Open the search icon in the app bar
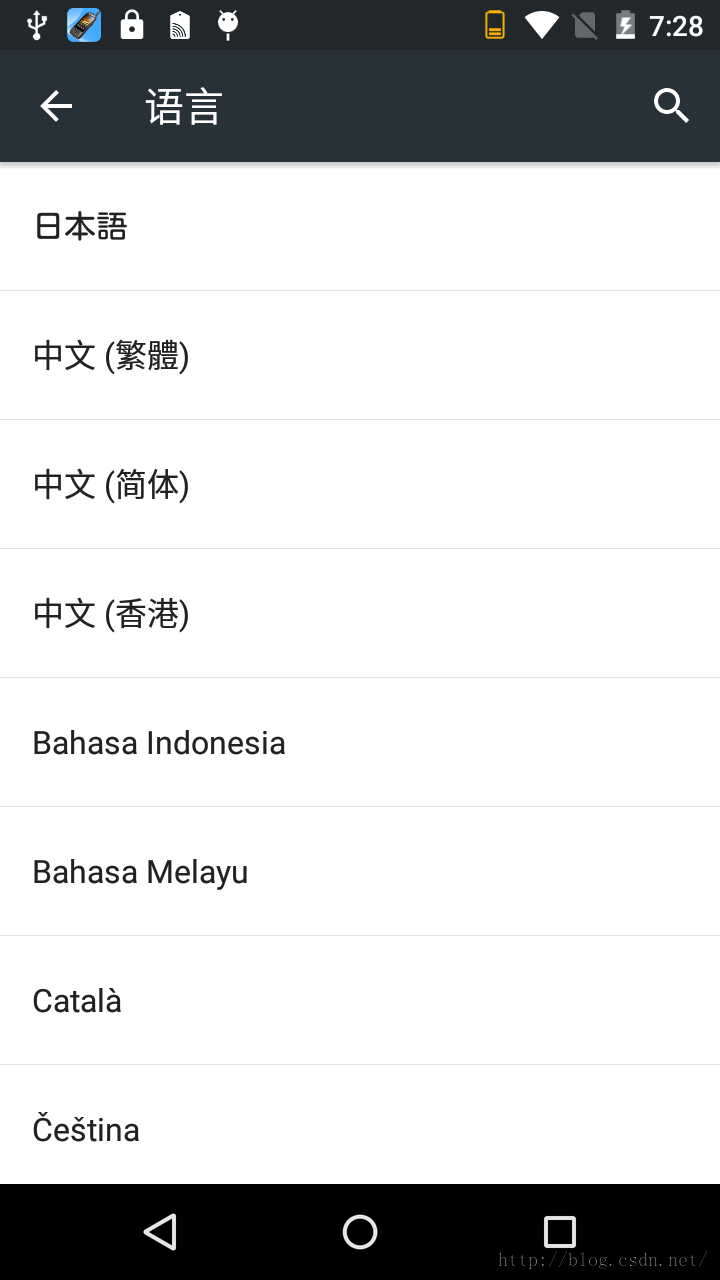 pos(671,105)
